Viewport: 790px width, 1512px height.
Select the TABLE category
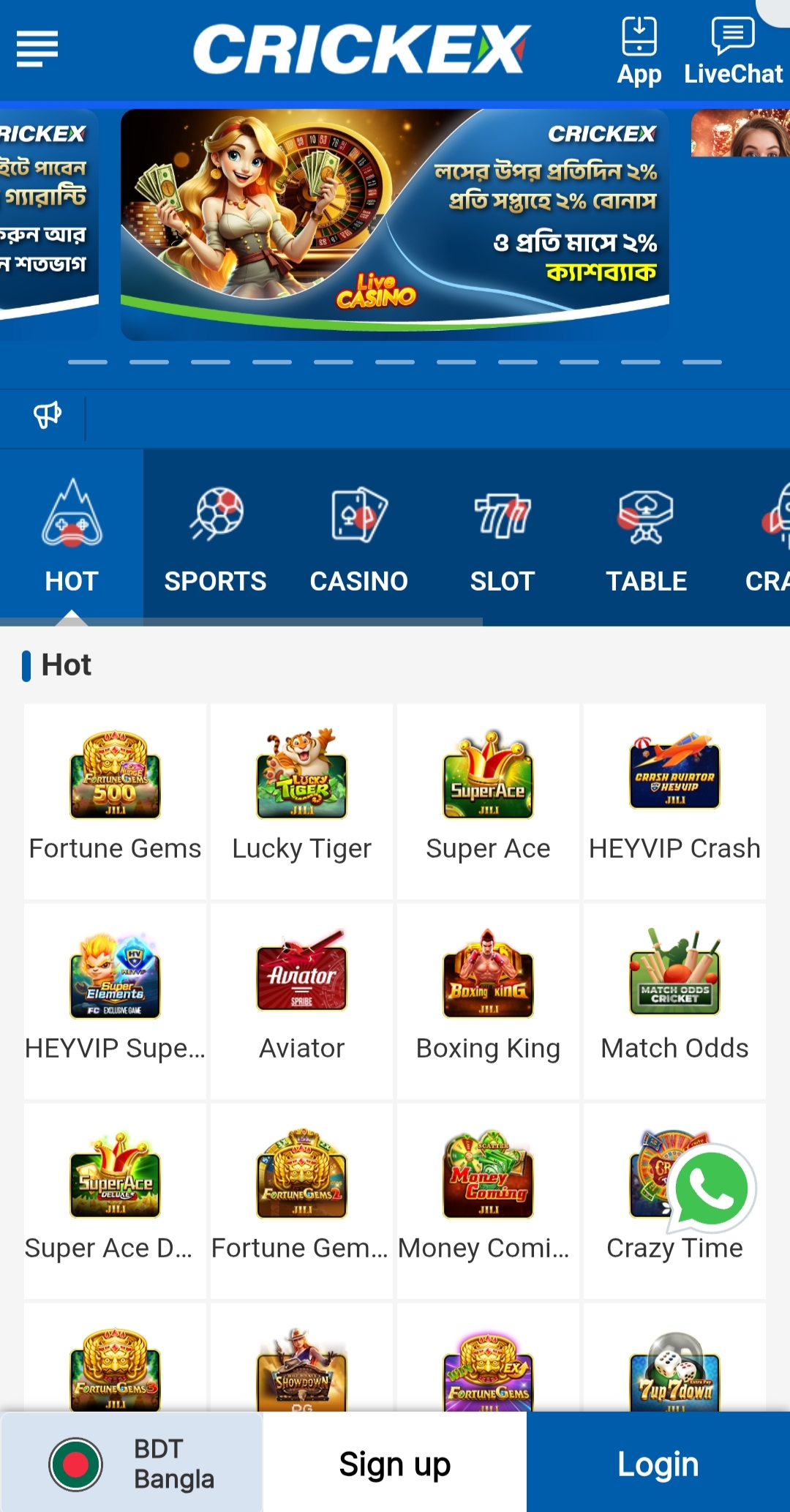coord(646,538)
